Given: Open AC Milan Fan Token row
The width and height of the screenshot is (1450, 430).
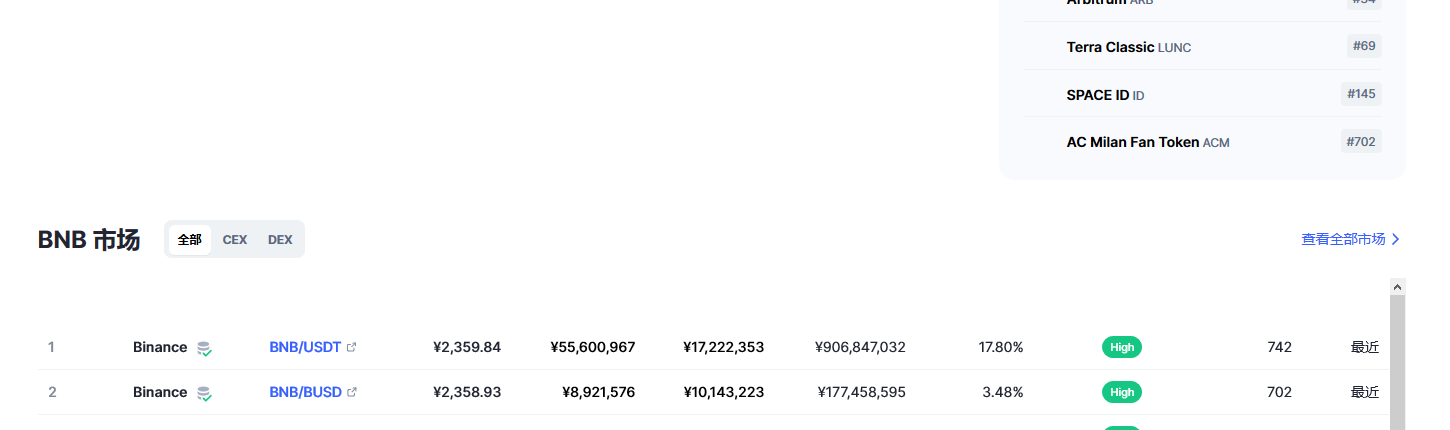Looking at the screenshot, I should (x=1147, y=142).
